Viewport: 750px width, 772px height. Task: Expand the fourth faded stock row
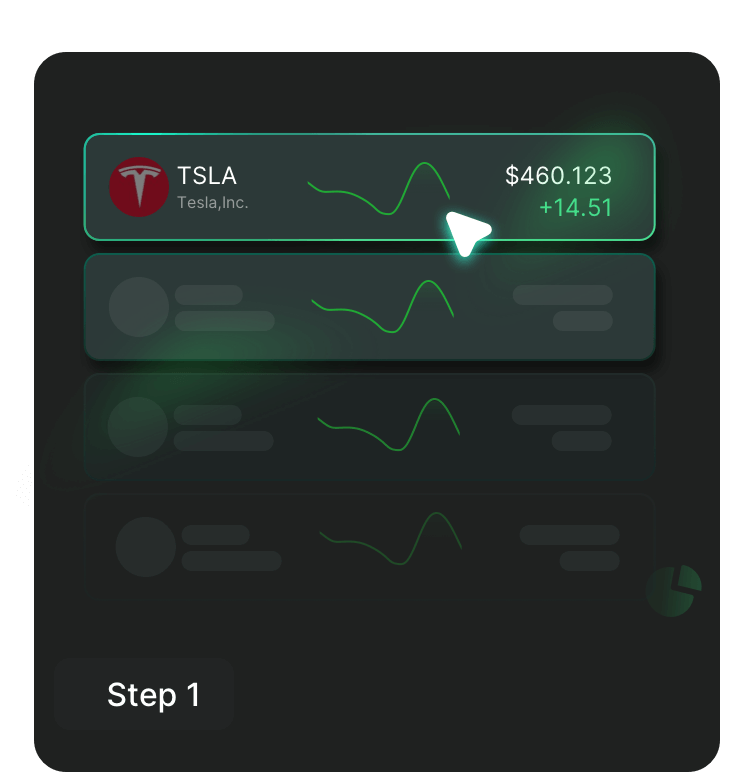370,545
